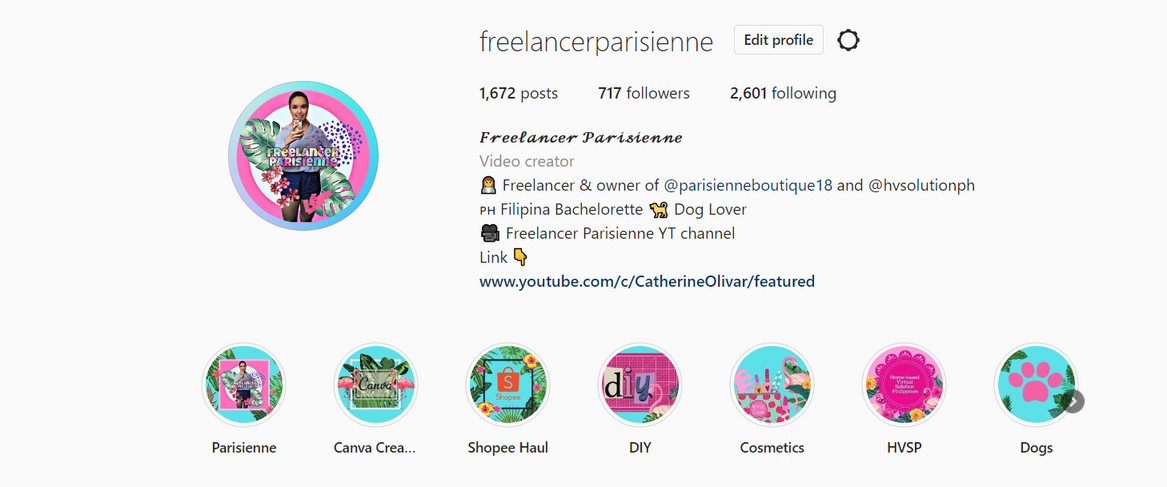Image resolution: width=1167 pixels, height=487 pixels.
Task: View the 717 followers list
Action: coord(644,93)
